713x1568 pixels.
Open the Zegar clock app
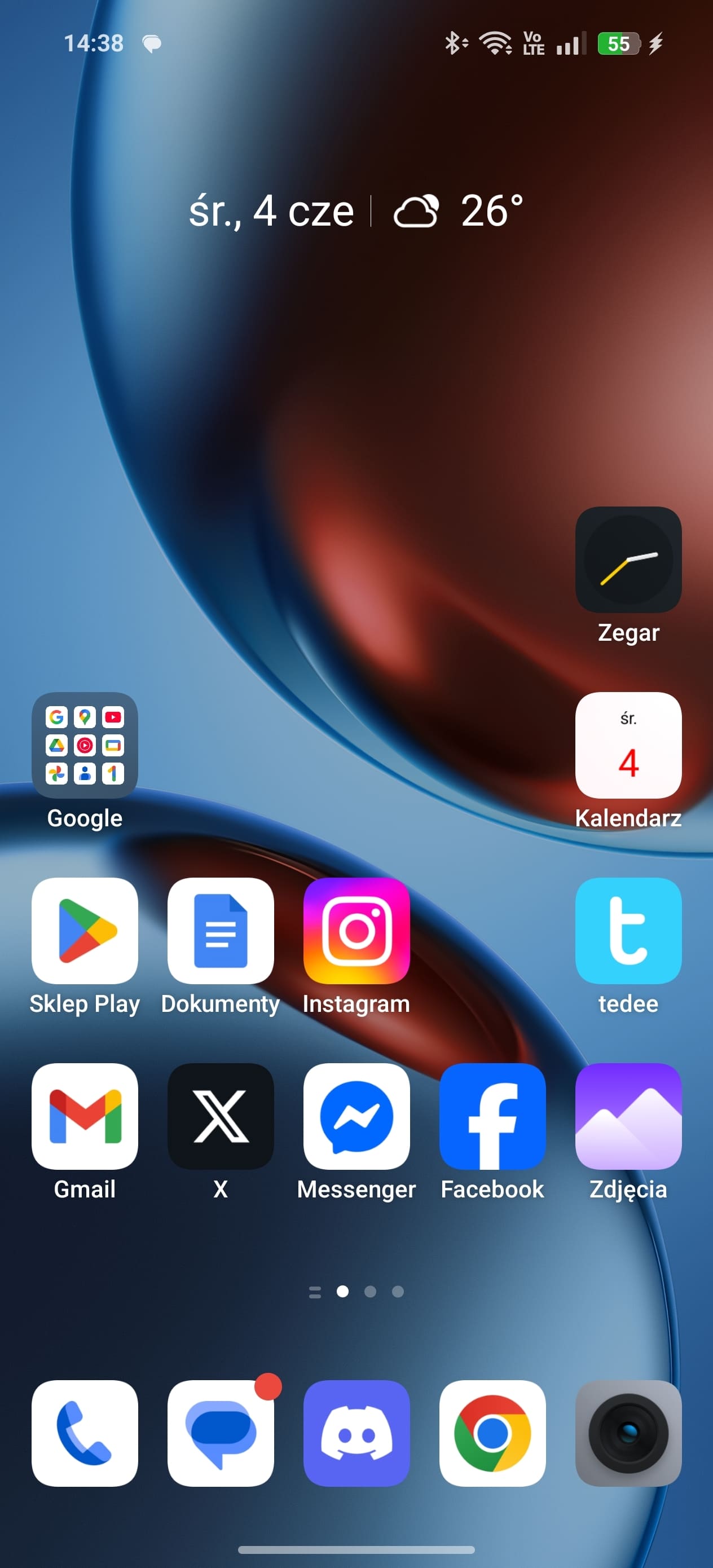[x=628, y=560]
